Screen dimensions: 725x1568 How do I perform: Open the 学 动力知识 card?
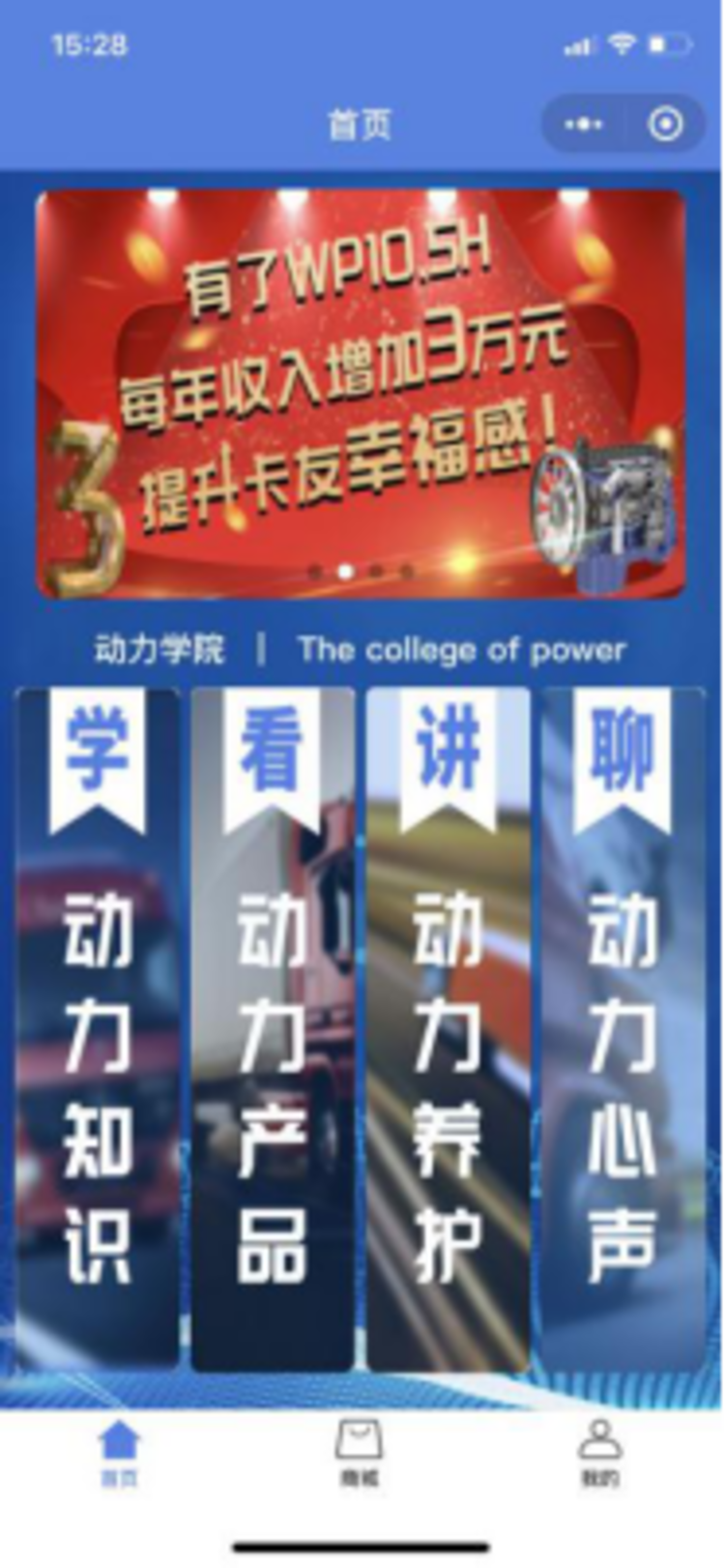pyautogui.click(x=98, y=1030)
